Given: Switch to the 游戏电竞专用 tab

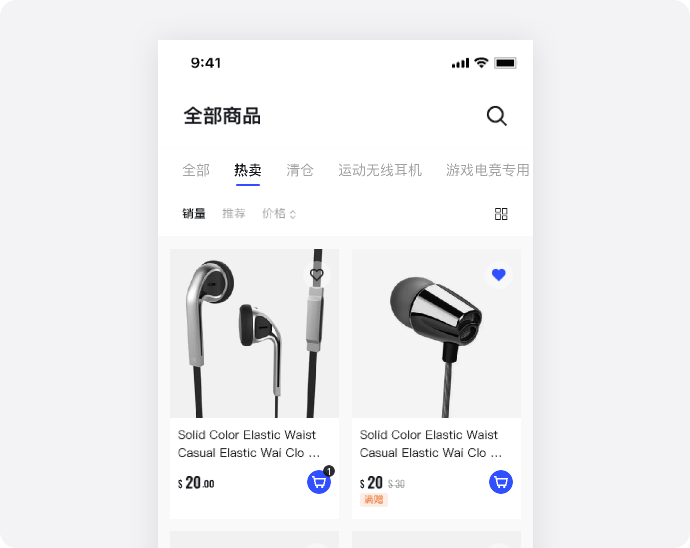Looking at the screenshot, I should pos(487,170).
